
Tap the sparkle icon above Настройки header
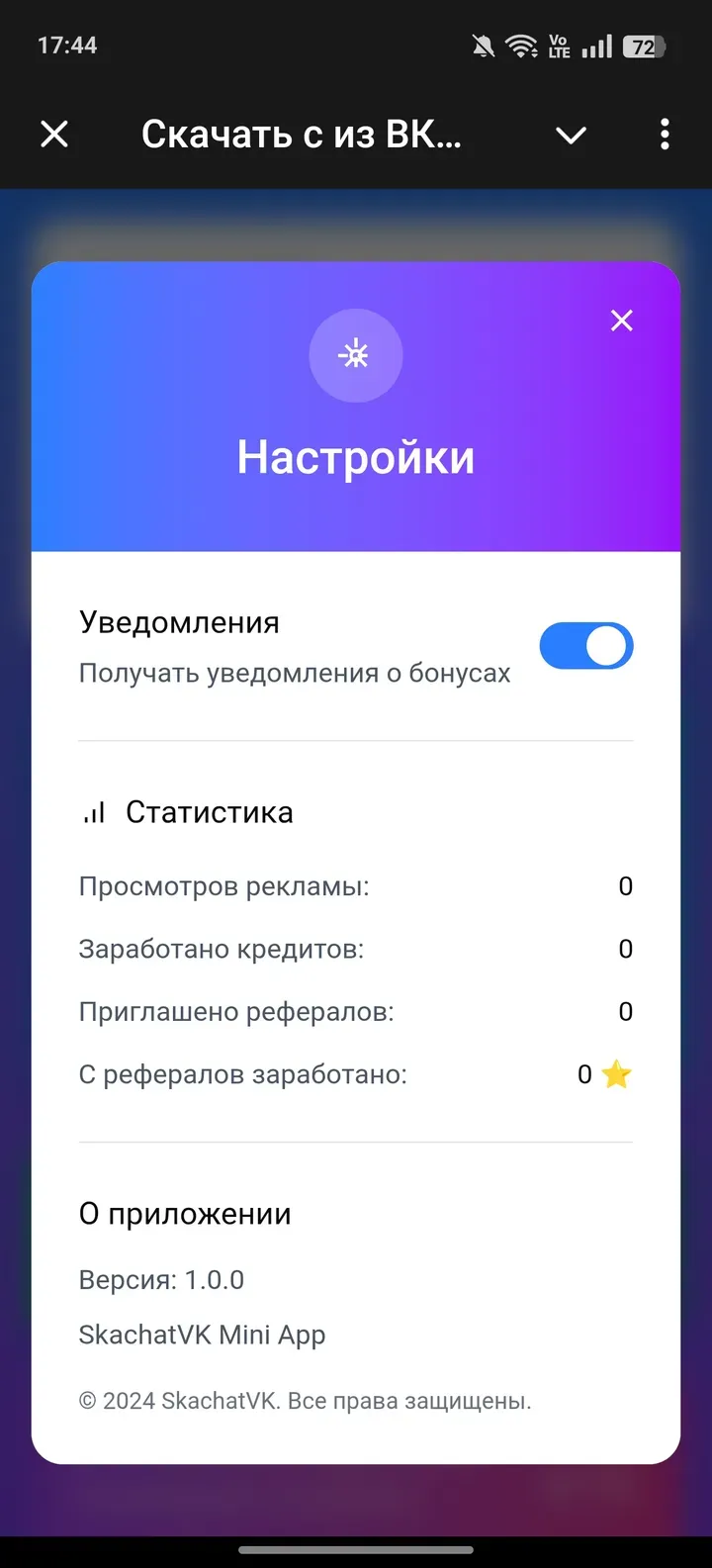point(356,355)
